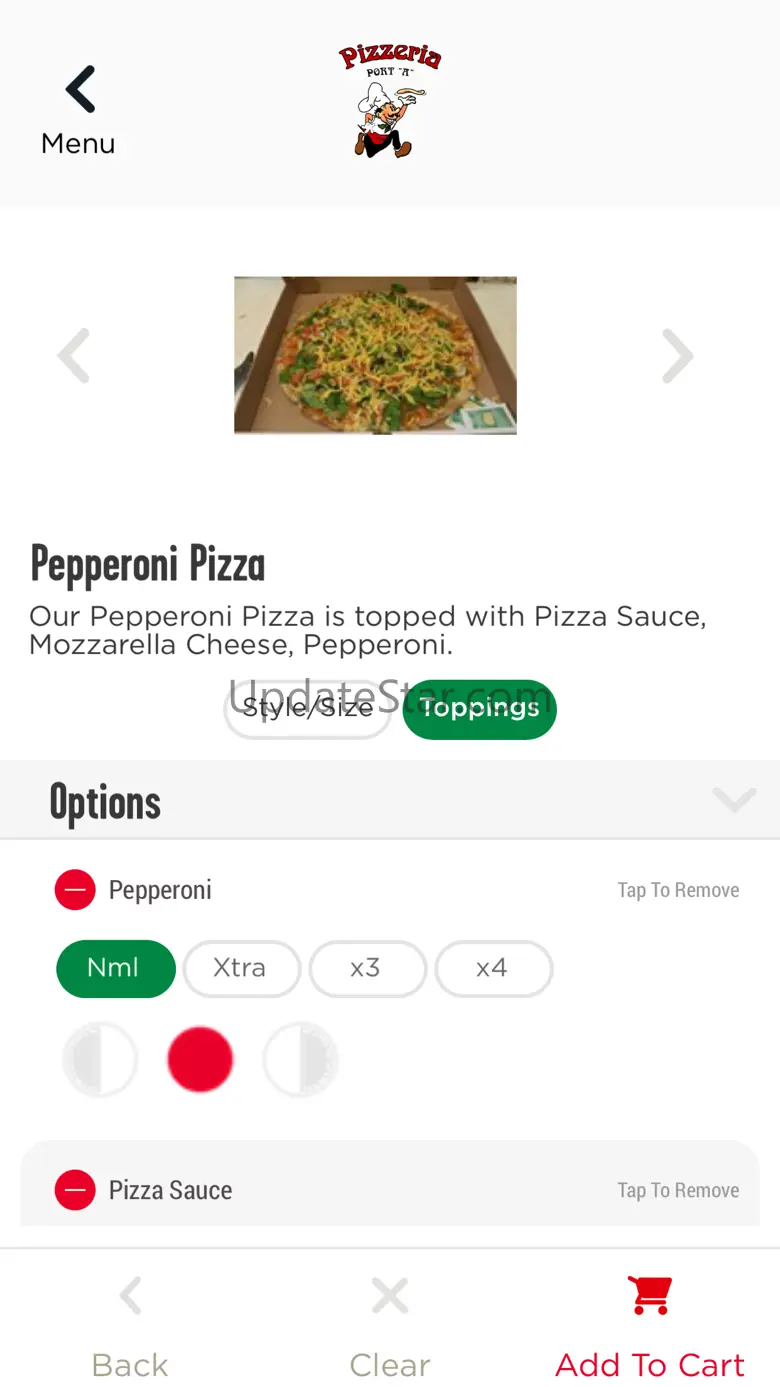Show the next pizza image
Screen dimensions: 780x1387
pyautogui.click(x=677, y=356)
